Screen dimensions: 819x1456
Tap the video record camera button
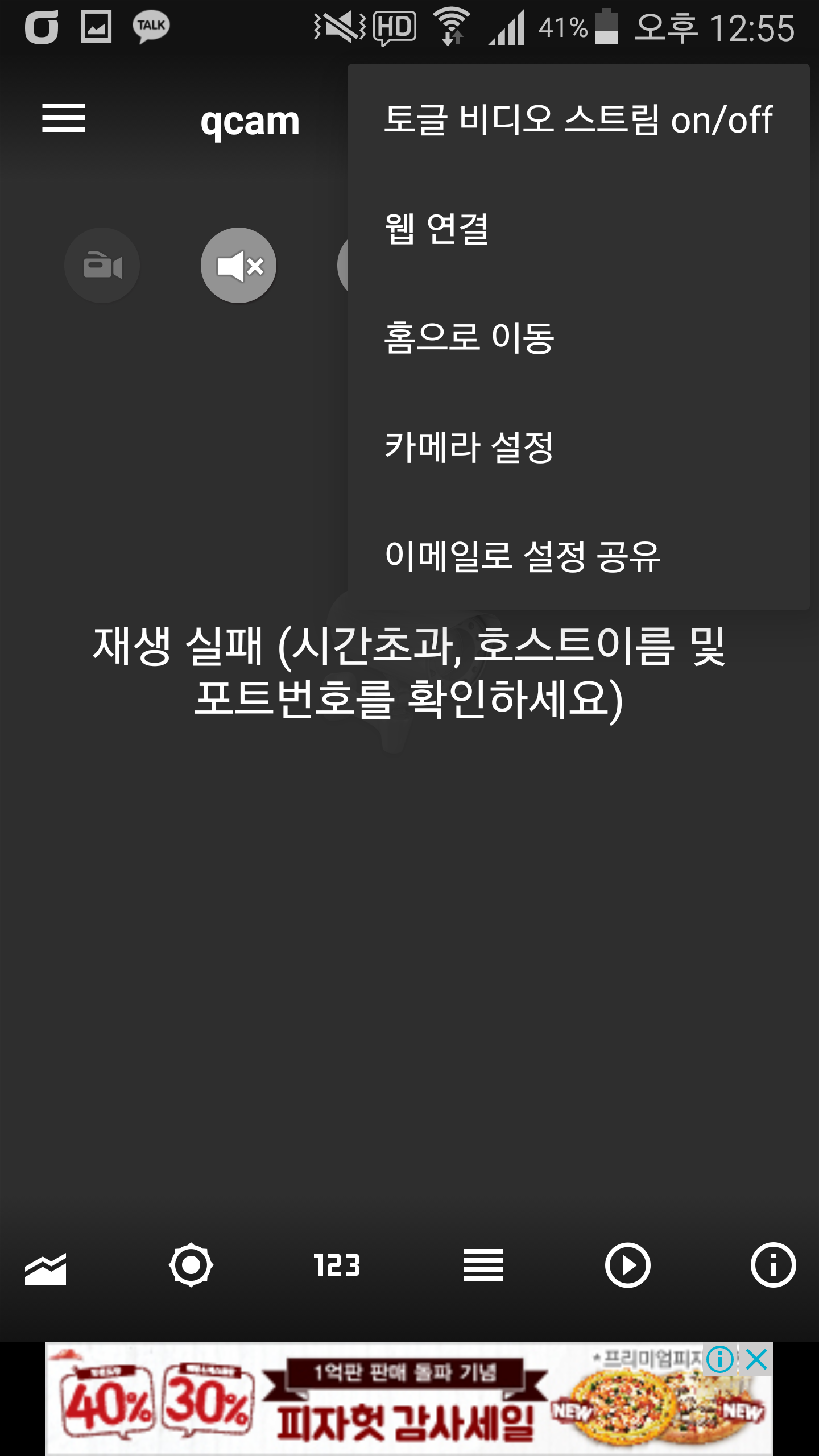coord(102,266)
